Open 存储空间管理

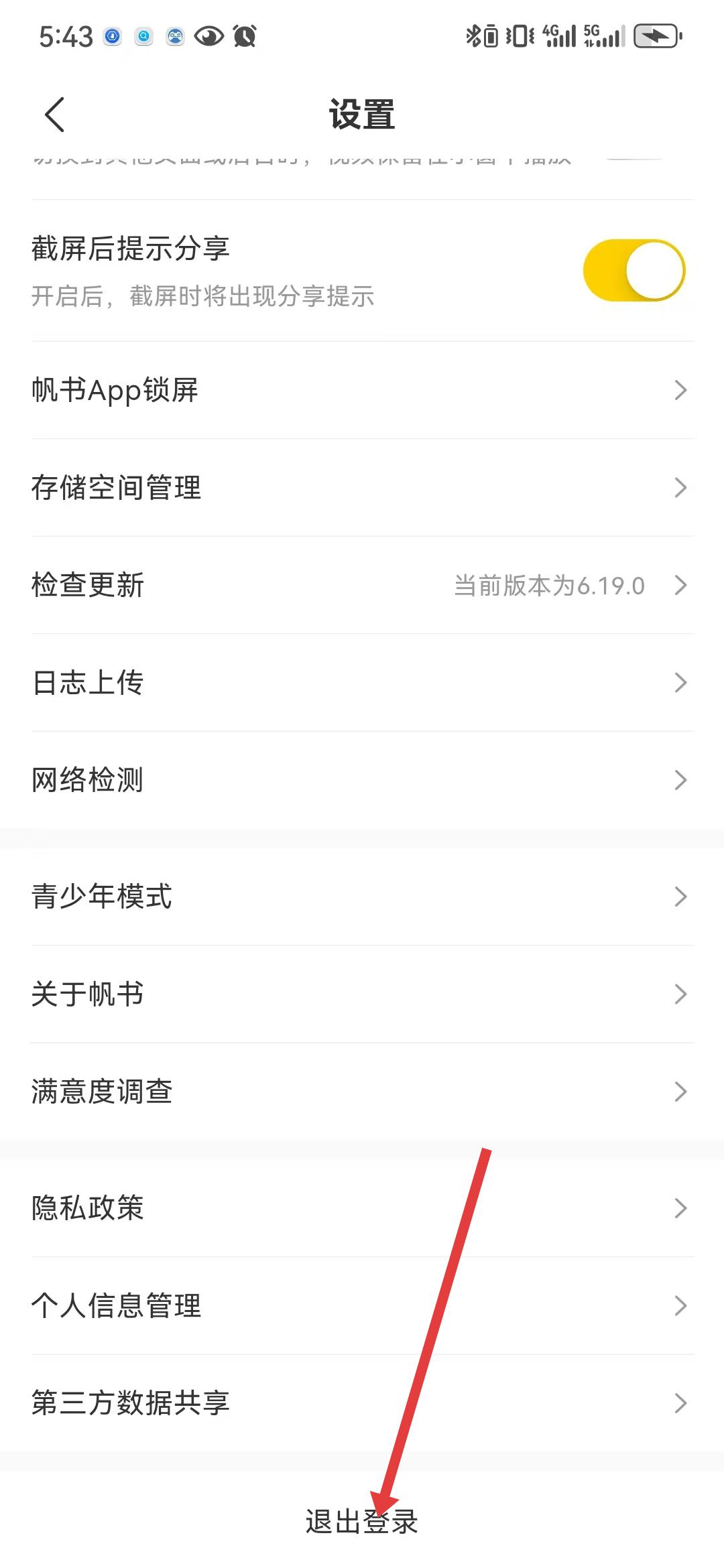coord(362,487)
